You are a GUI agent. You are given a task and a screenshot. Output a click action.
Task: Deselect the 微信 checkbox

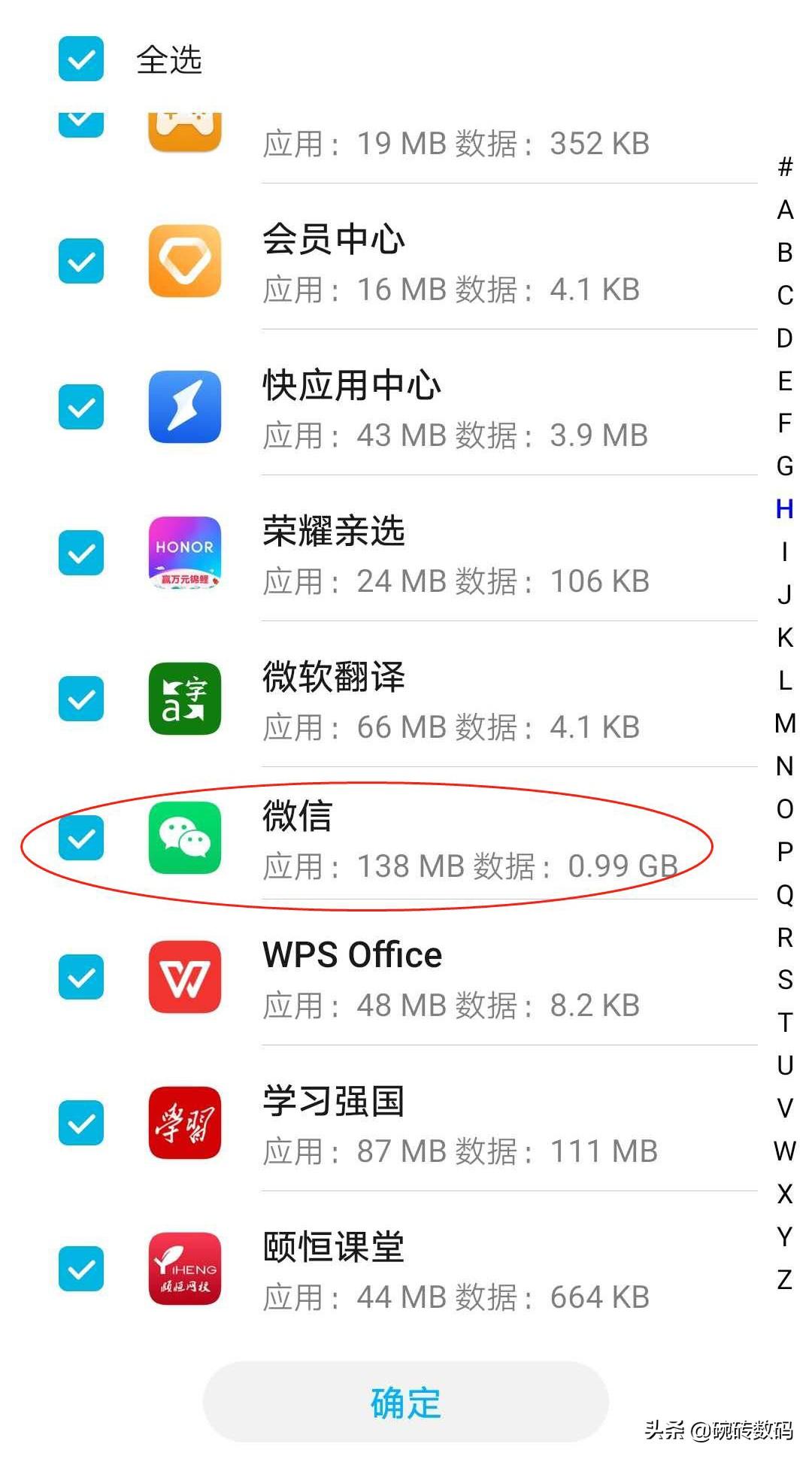pyautogui.click(x=81, y=838)
